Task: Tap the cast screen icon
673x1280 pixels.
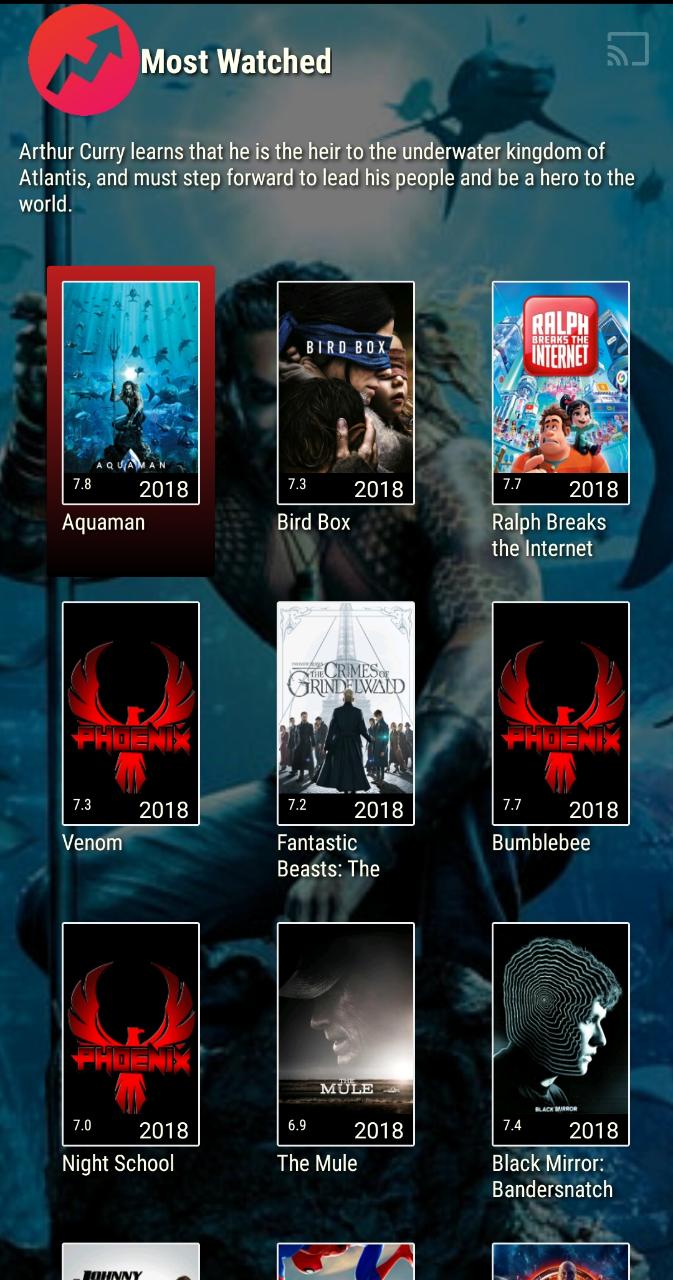Action: pos(628,50)
